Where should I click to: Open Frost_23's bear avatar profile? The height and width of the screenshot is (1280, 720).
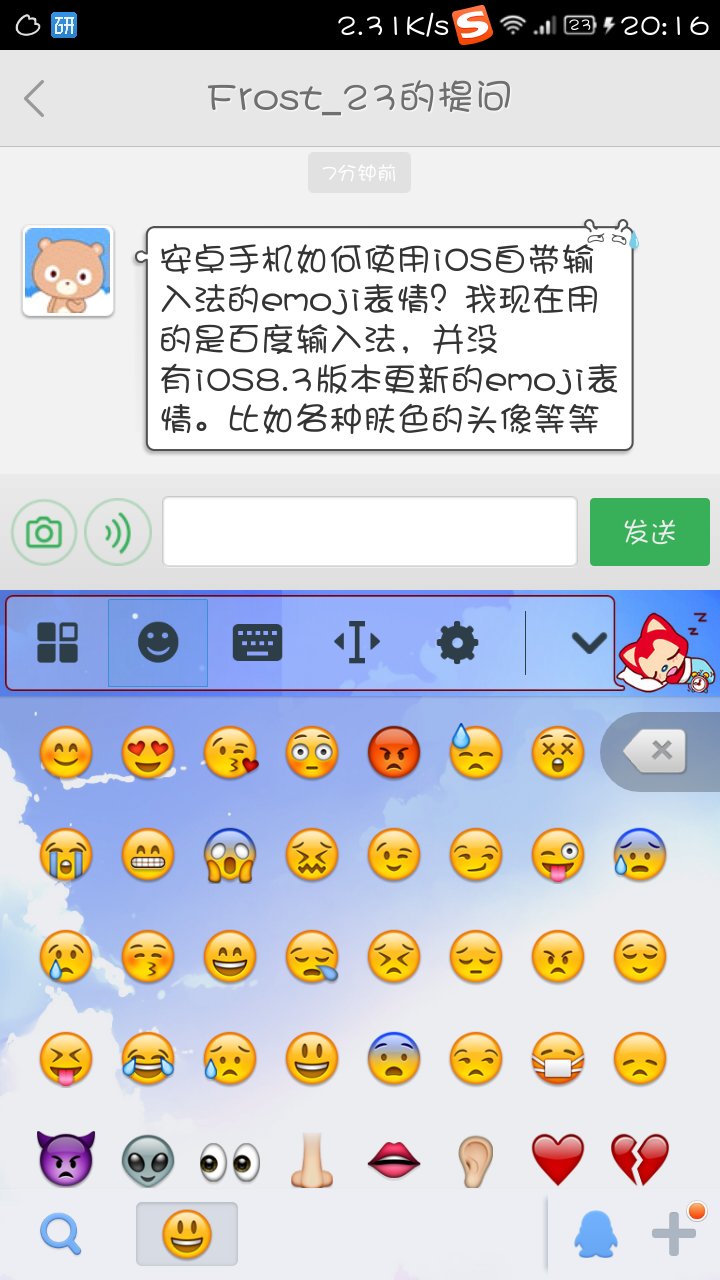pyautogui.click(x=68, y=271)
